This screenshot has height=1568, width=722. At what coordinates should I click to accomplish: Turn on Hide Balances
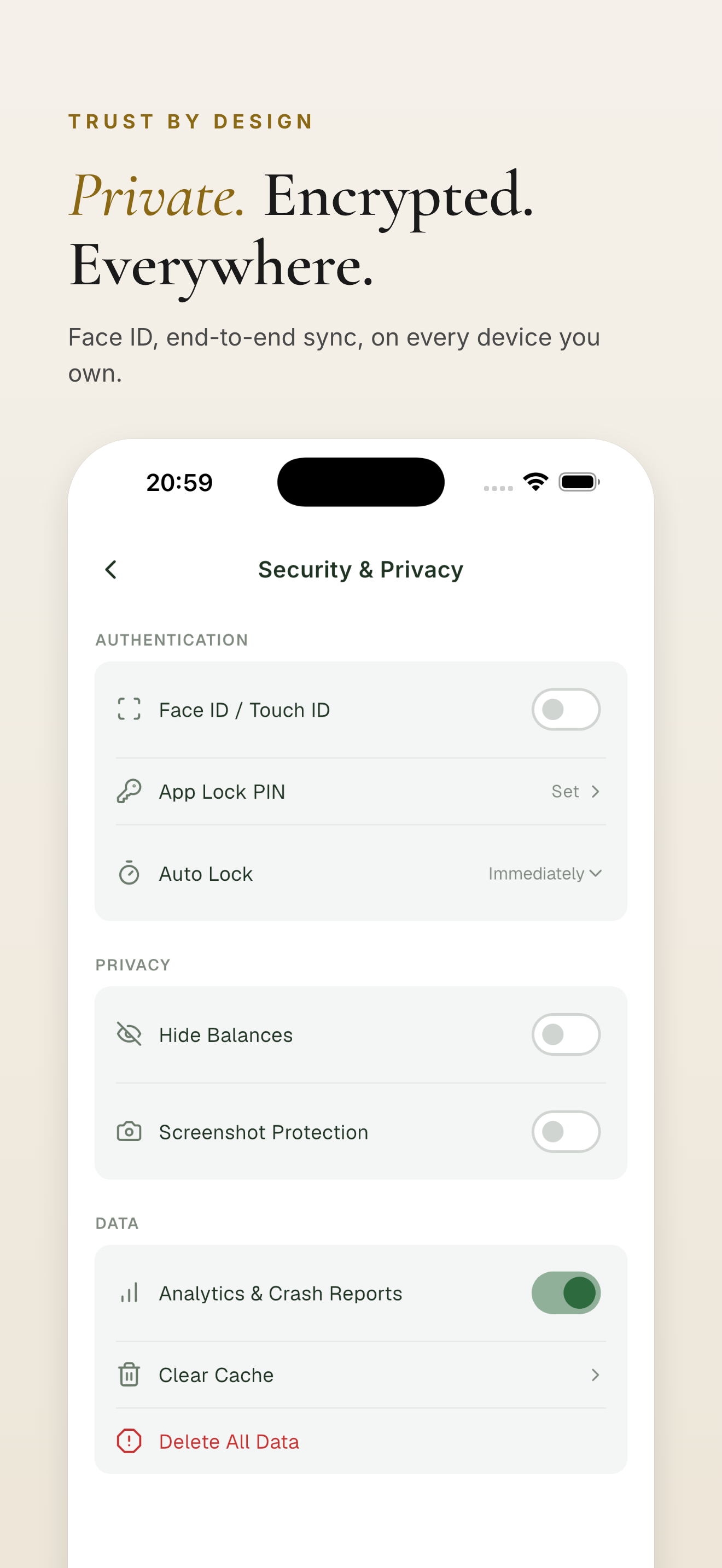click(566, 1034)
